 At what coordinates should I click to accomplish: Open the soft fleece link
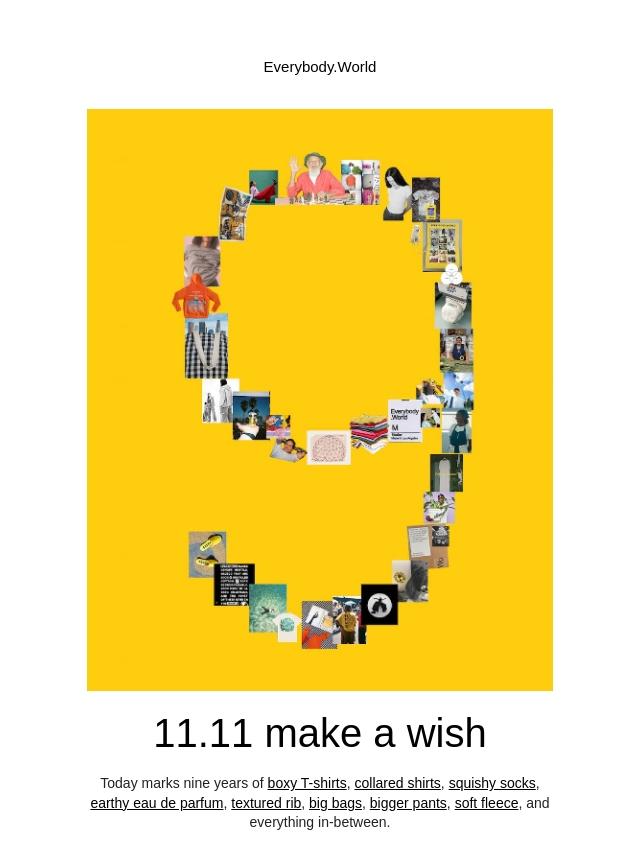pos(486,803)
